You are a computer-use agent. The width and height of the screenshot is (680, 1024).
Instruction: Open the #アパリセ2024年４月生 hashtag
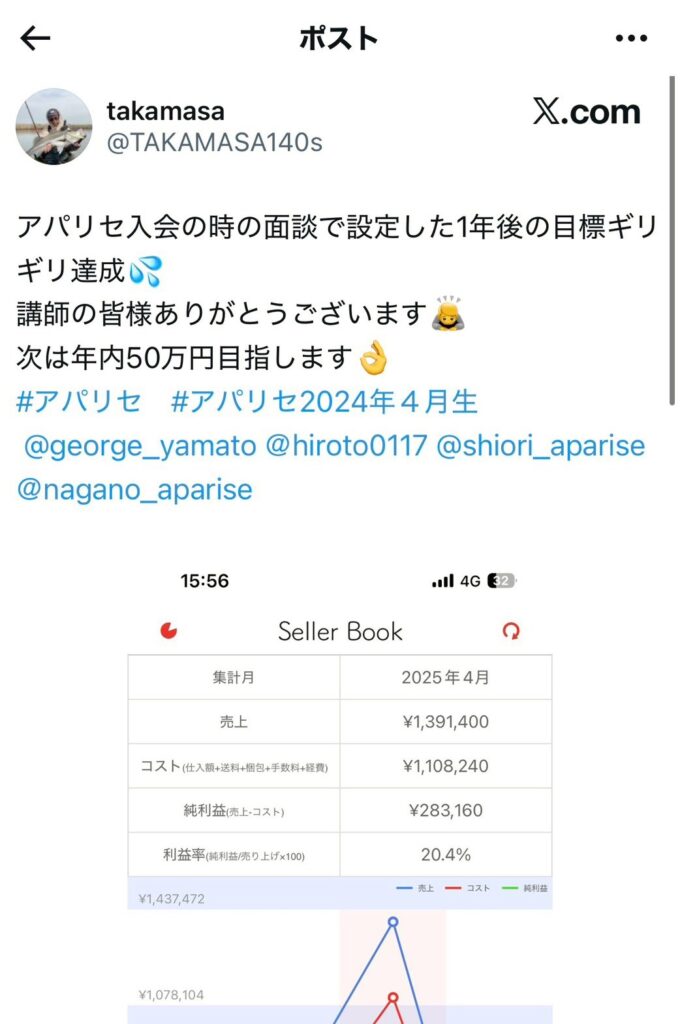325,402
